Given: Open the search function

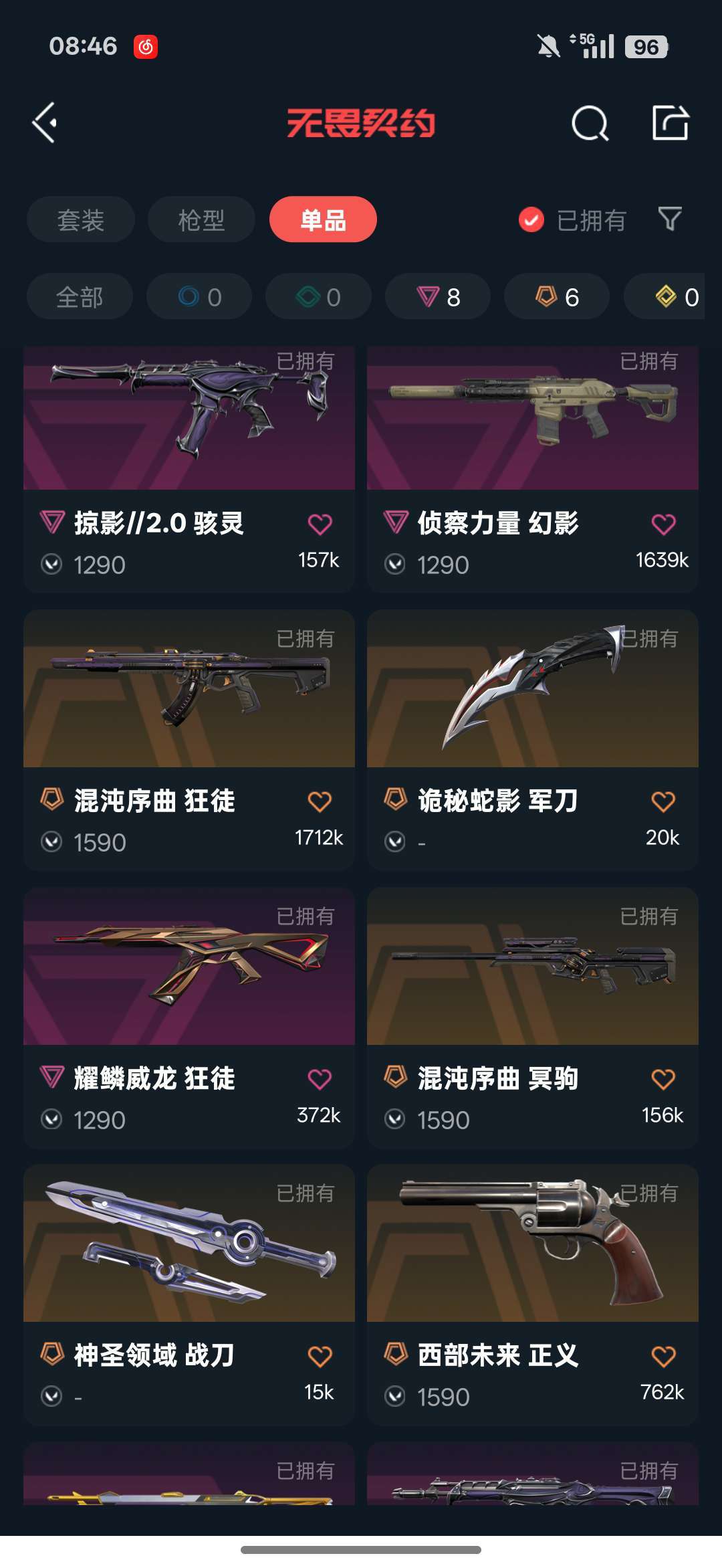Looking at the screenshot, I should (x=586, y=122).
